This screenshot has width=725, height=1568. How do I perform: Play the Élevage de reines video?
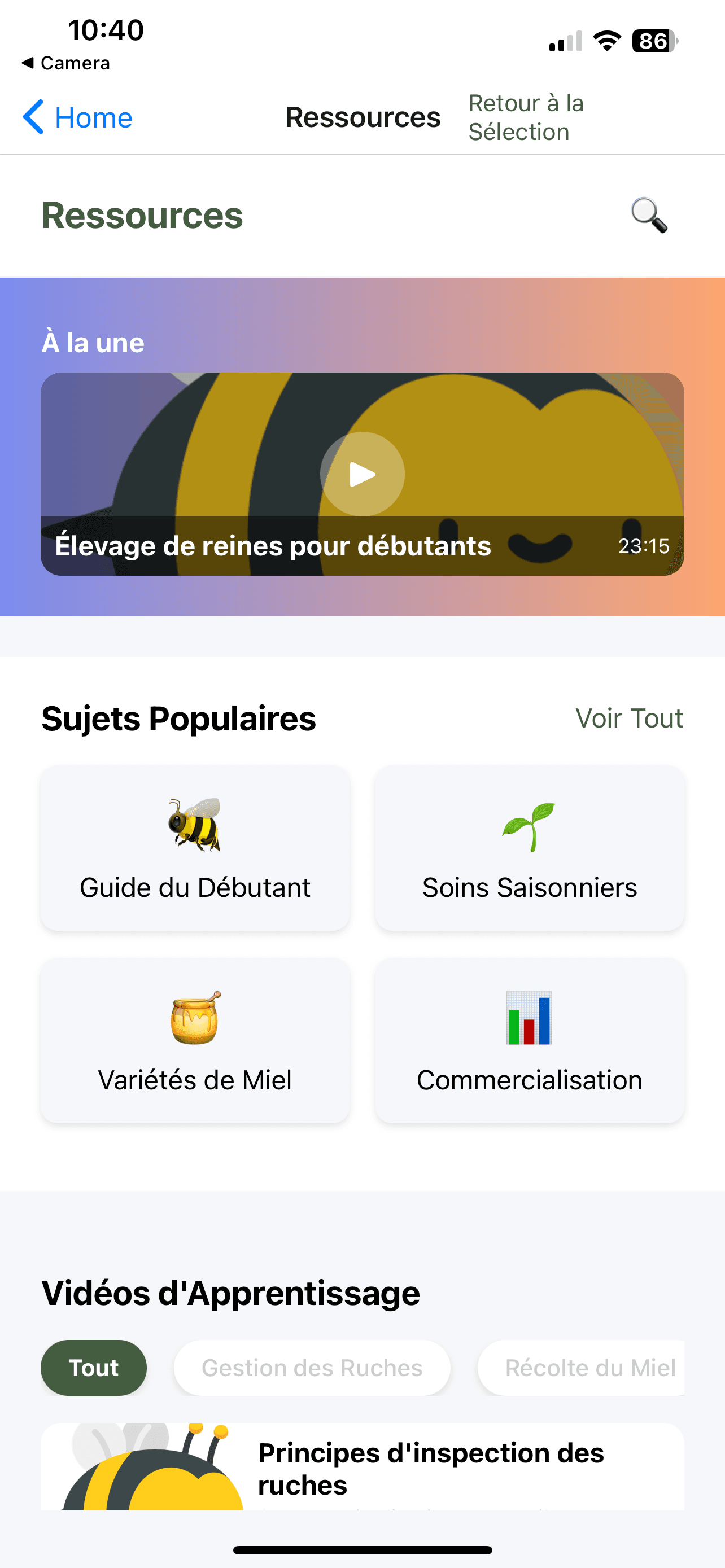[362, 474]
